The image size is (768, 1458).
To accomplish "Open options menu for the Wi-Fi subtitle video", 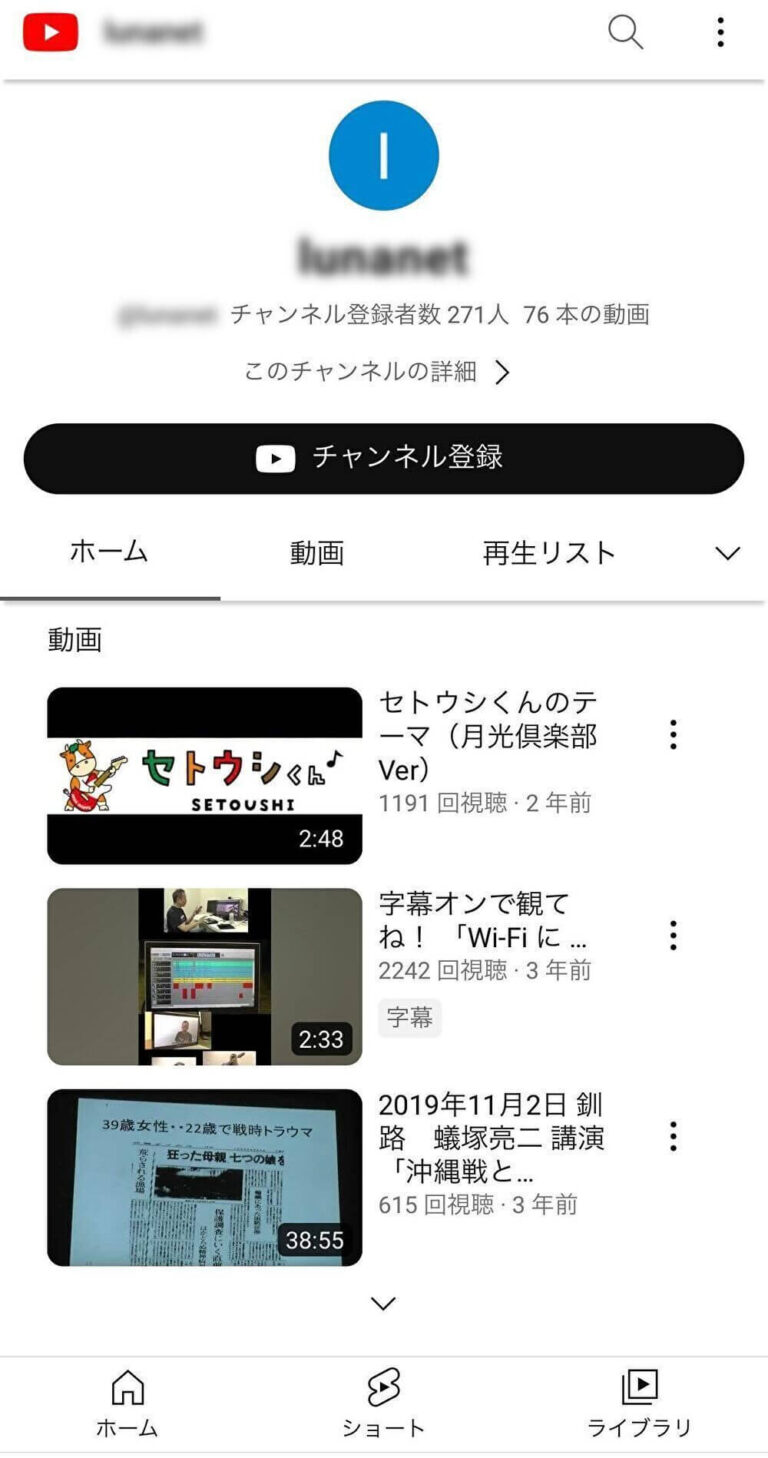I will (673, 936).
